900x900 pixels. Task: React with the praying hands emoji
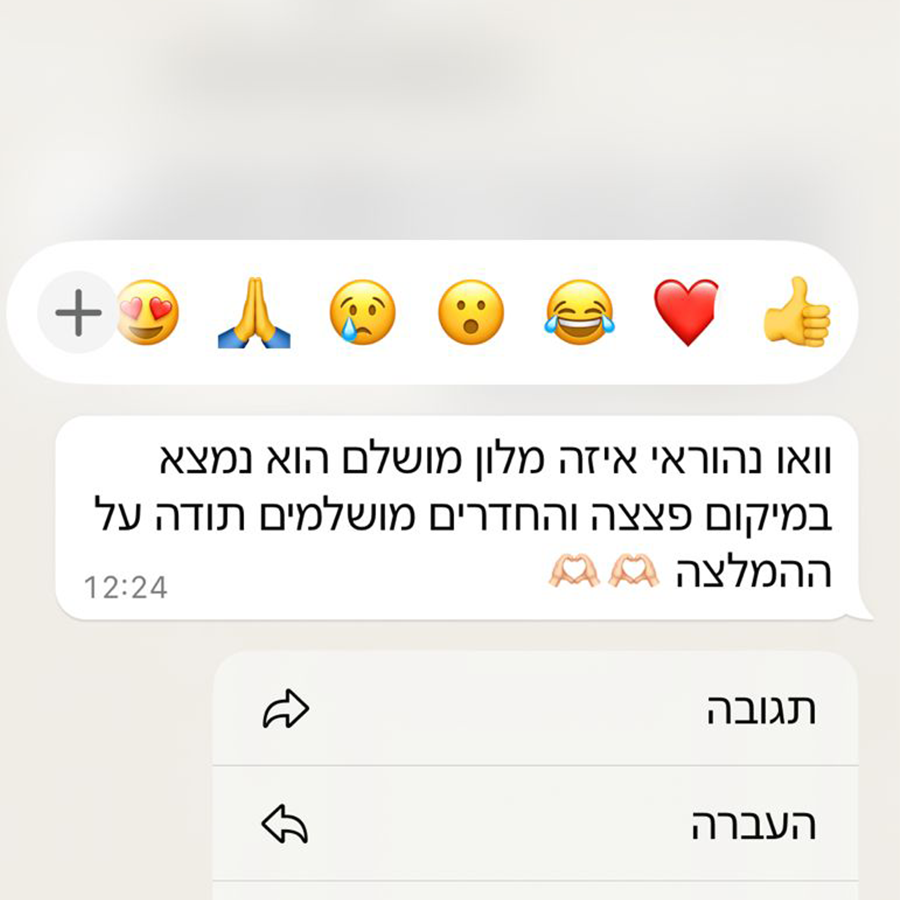click(254, 313)
